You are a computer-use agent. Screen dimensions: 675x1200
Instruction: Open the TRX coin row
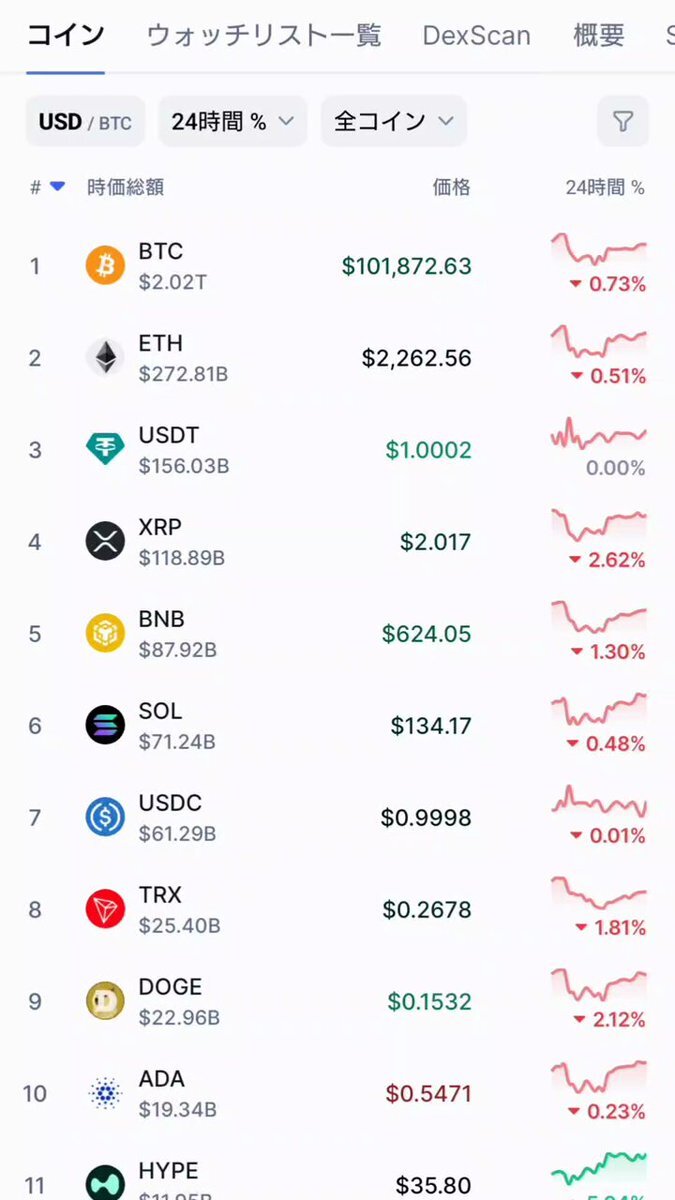coord(337,910)
